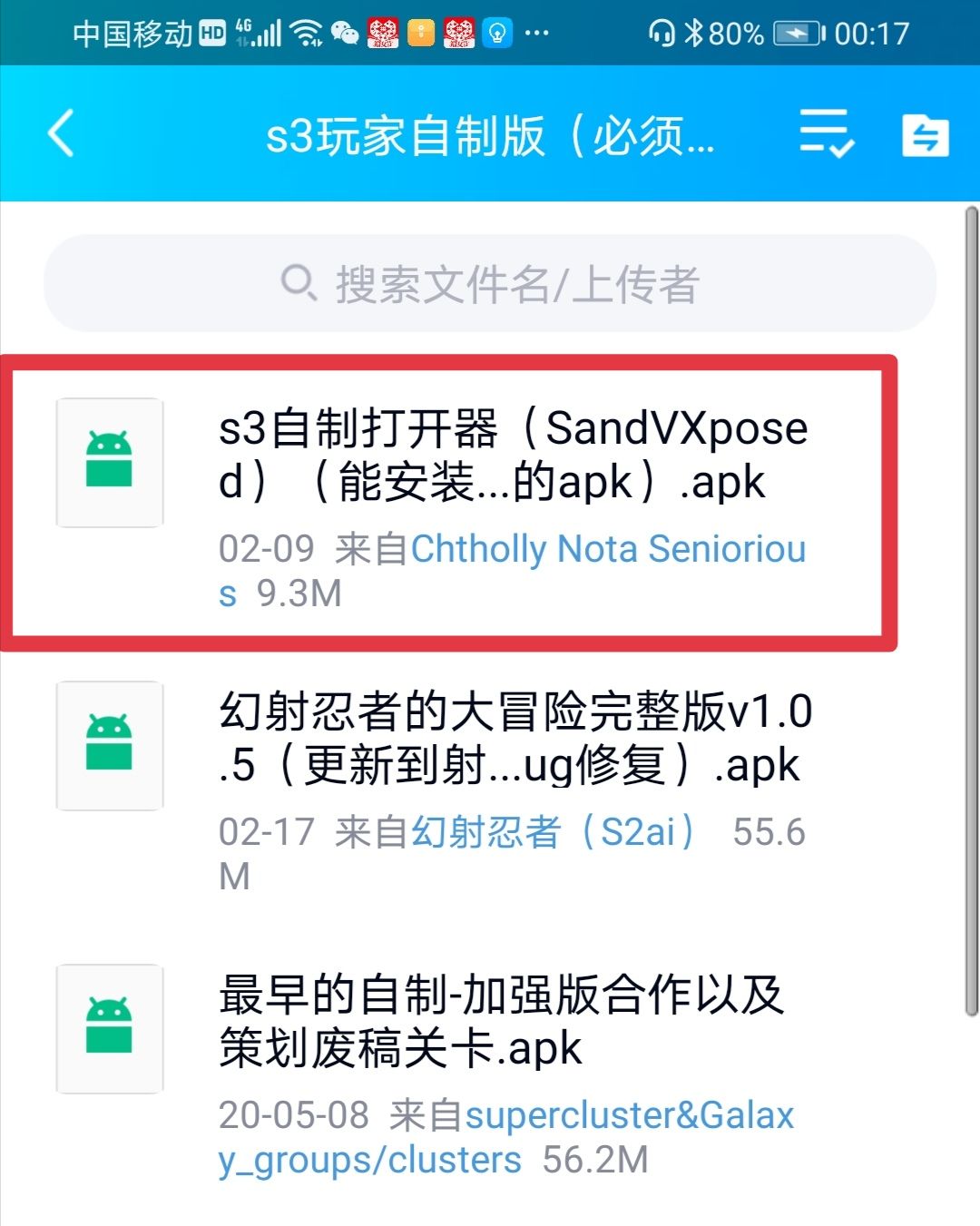Tap the 策划废稿关卡.apk file name text
980x1226 pixels.
(399, 1048)
